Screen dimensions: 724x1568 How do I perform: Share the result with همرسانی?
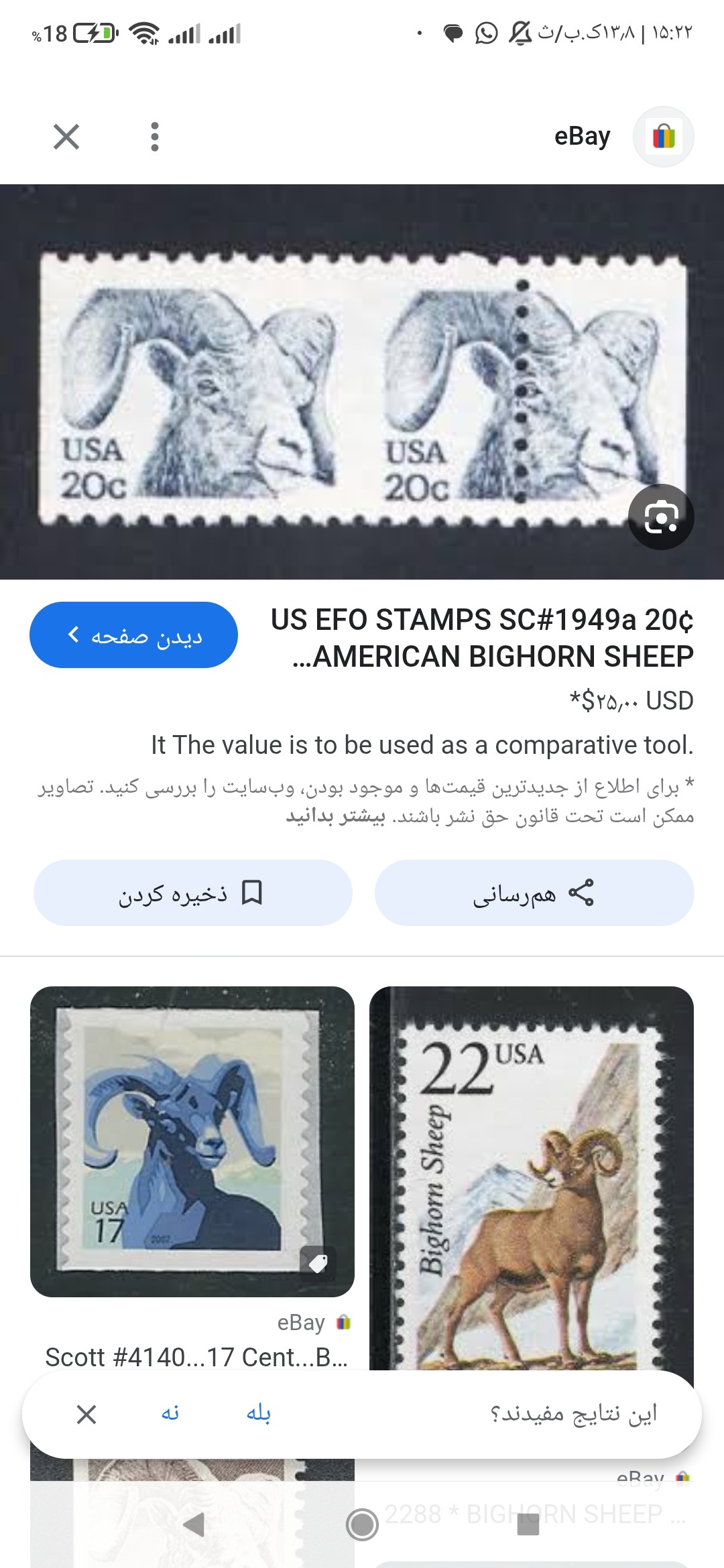[x=534, y=893]
